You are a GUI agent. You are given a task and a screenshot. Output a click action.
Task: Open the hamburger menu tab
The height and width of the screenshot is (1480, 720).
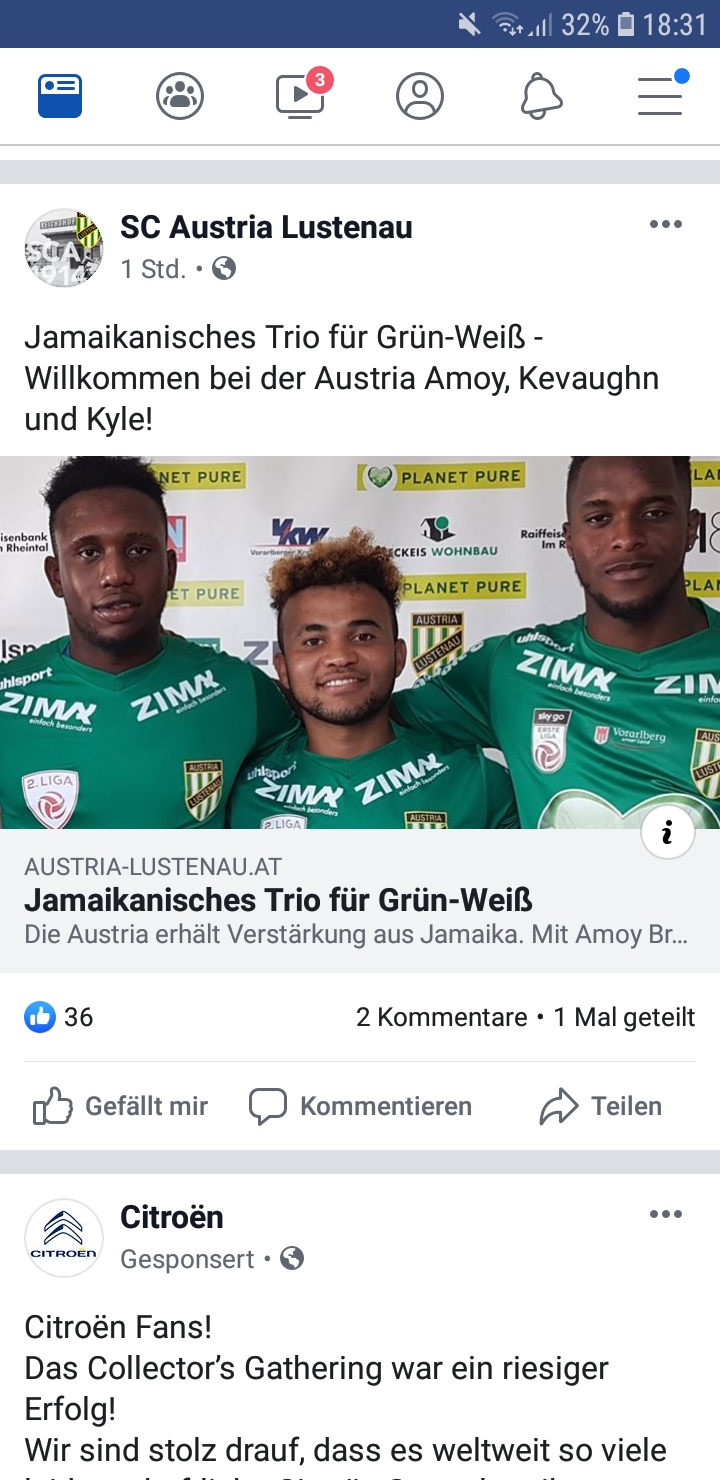tap(662, 93)
